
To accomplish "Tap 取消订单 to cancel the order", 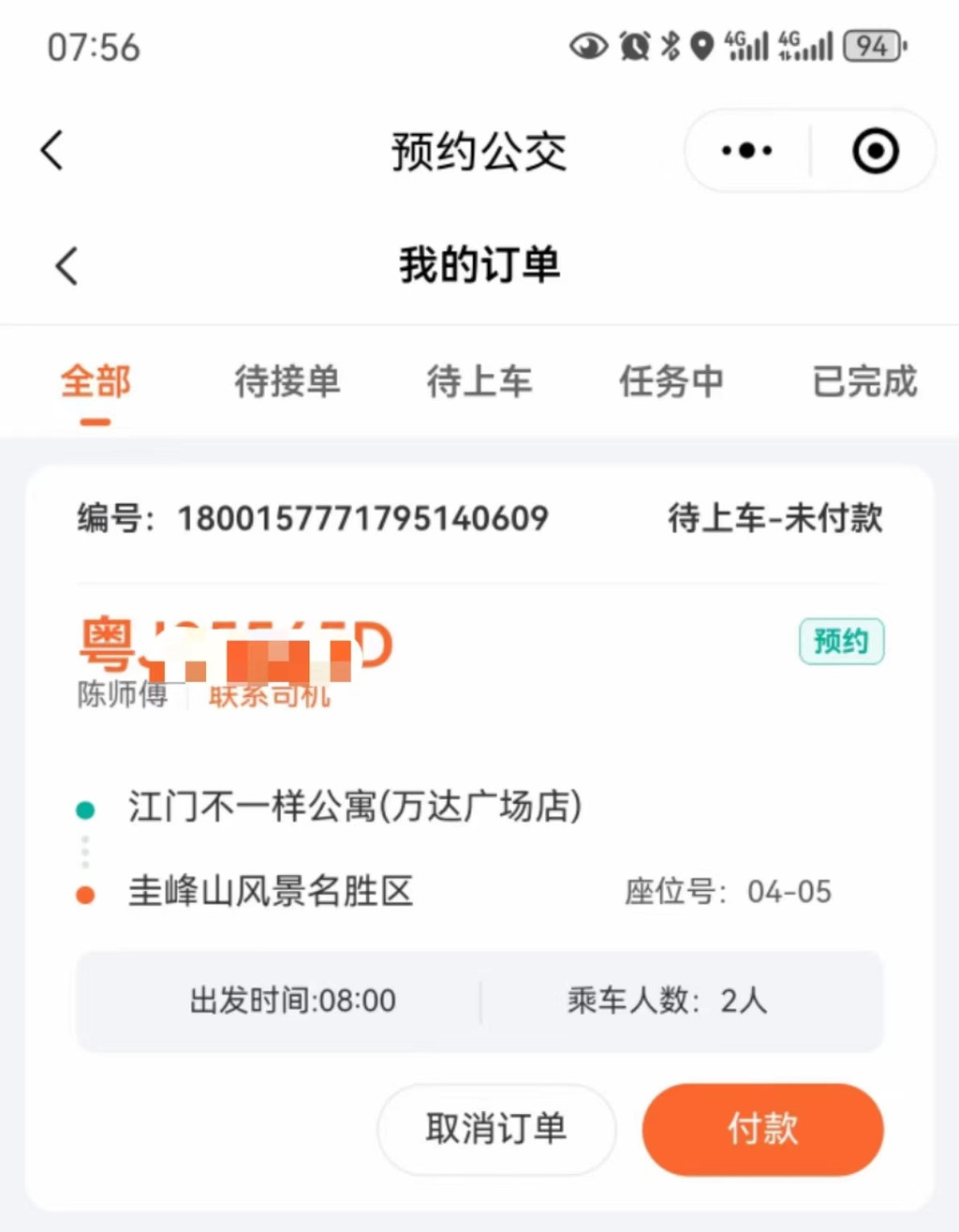I will [x=496, y=1129].
